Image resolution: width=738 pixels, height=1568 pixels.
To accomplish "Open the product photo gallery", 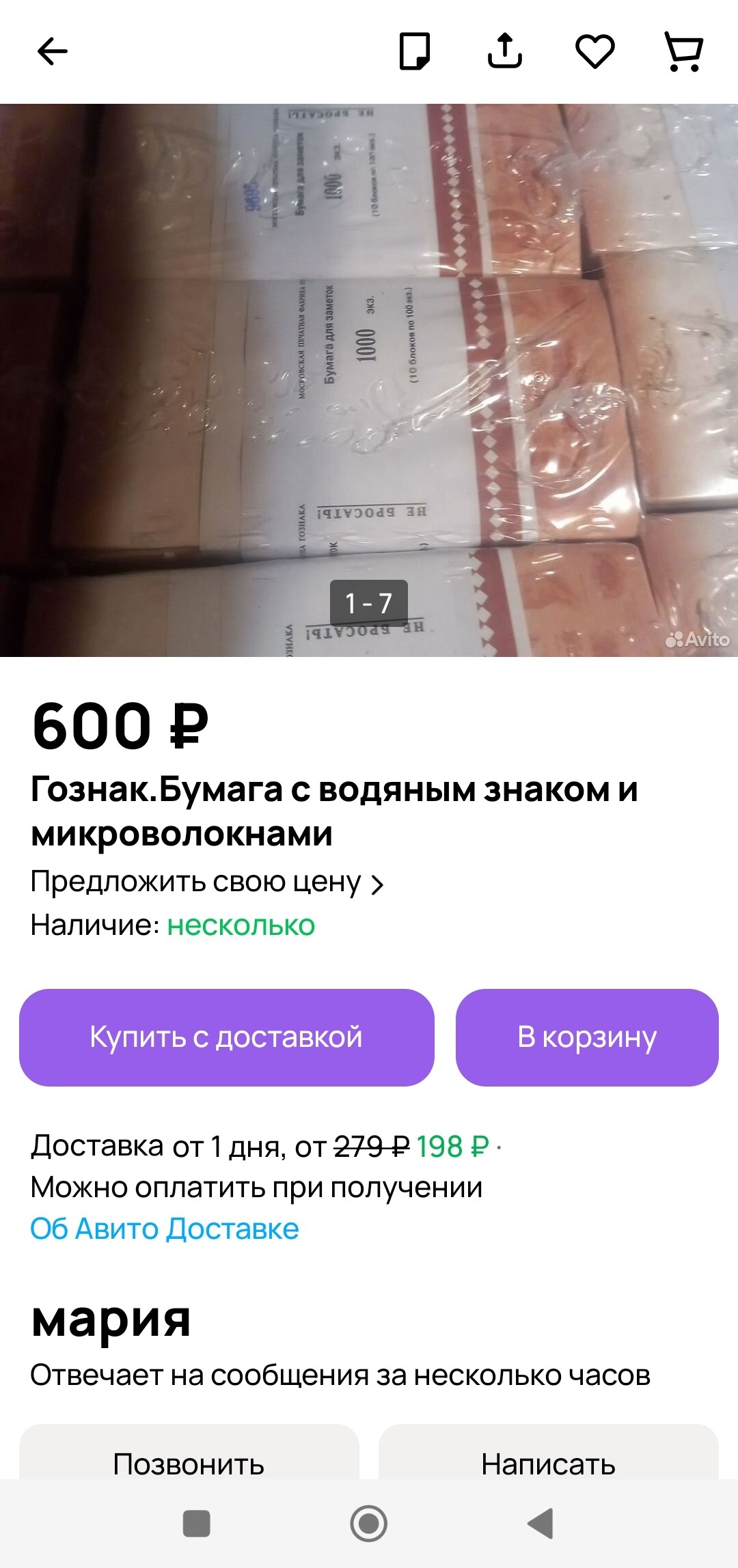I will 369,380.
